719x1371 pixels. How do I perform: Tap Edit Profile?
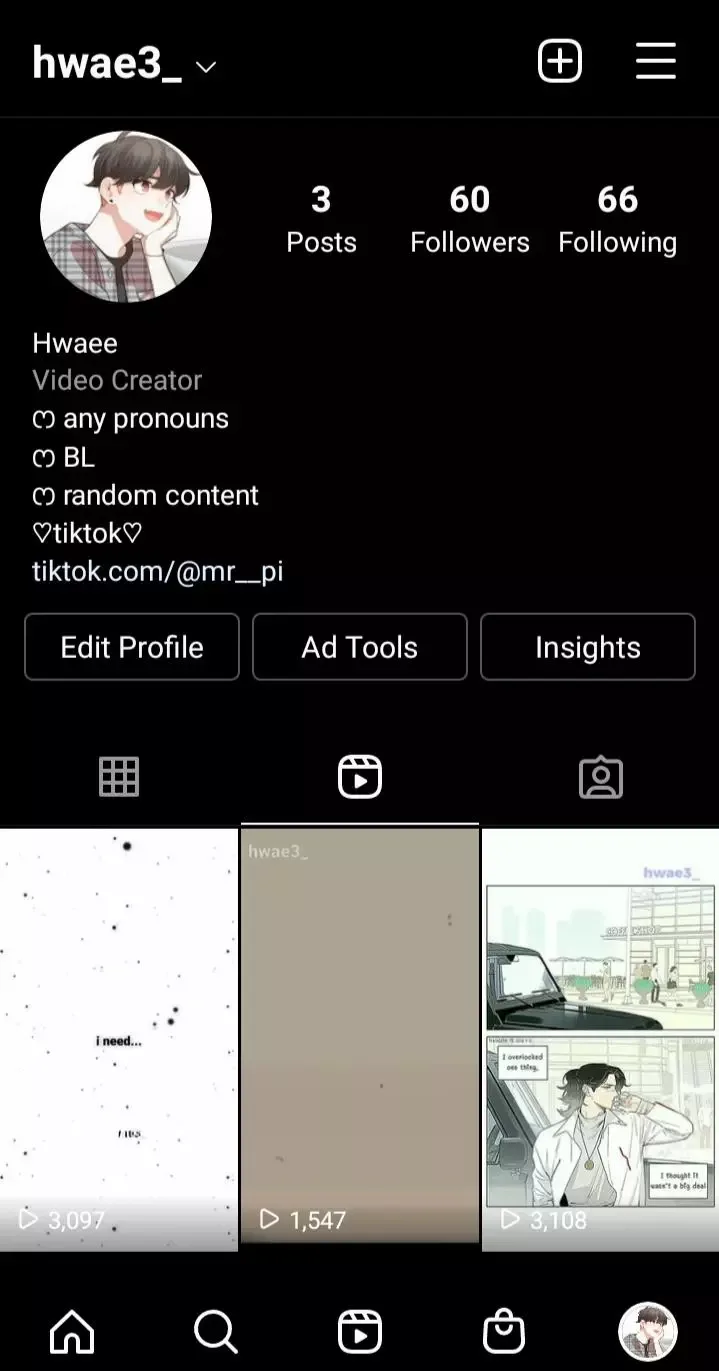coord(132,647)
